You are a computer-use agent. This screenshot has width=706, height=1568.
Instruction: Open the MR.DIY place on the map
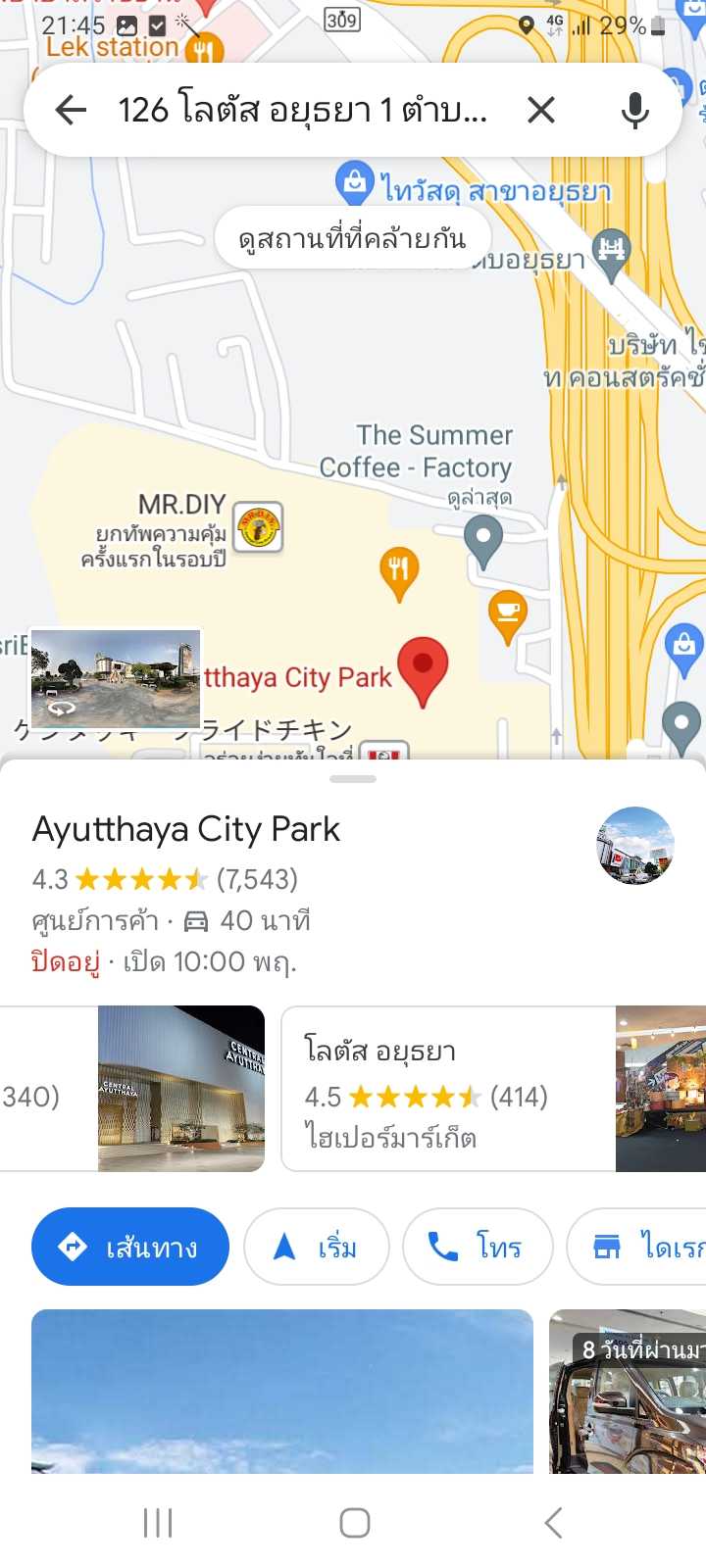259,527
